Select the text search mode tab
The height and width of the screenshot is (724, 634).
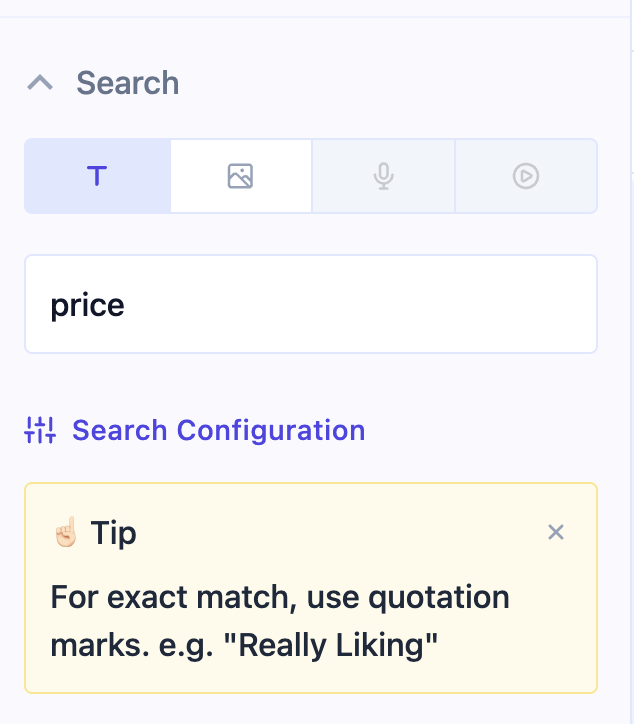click(97, 176)
